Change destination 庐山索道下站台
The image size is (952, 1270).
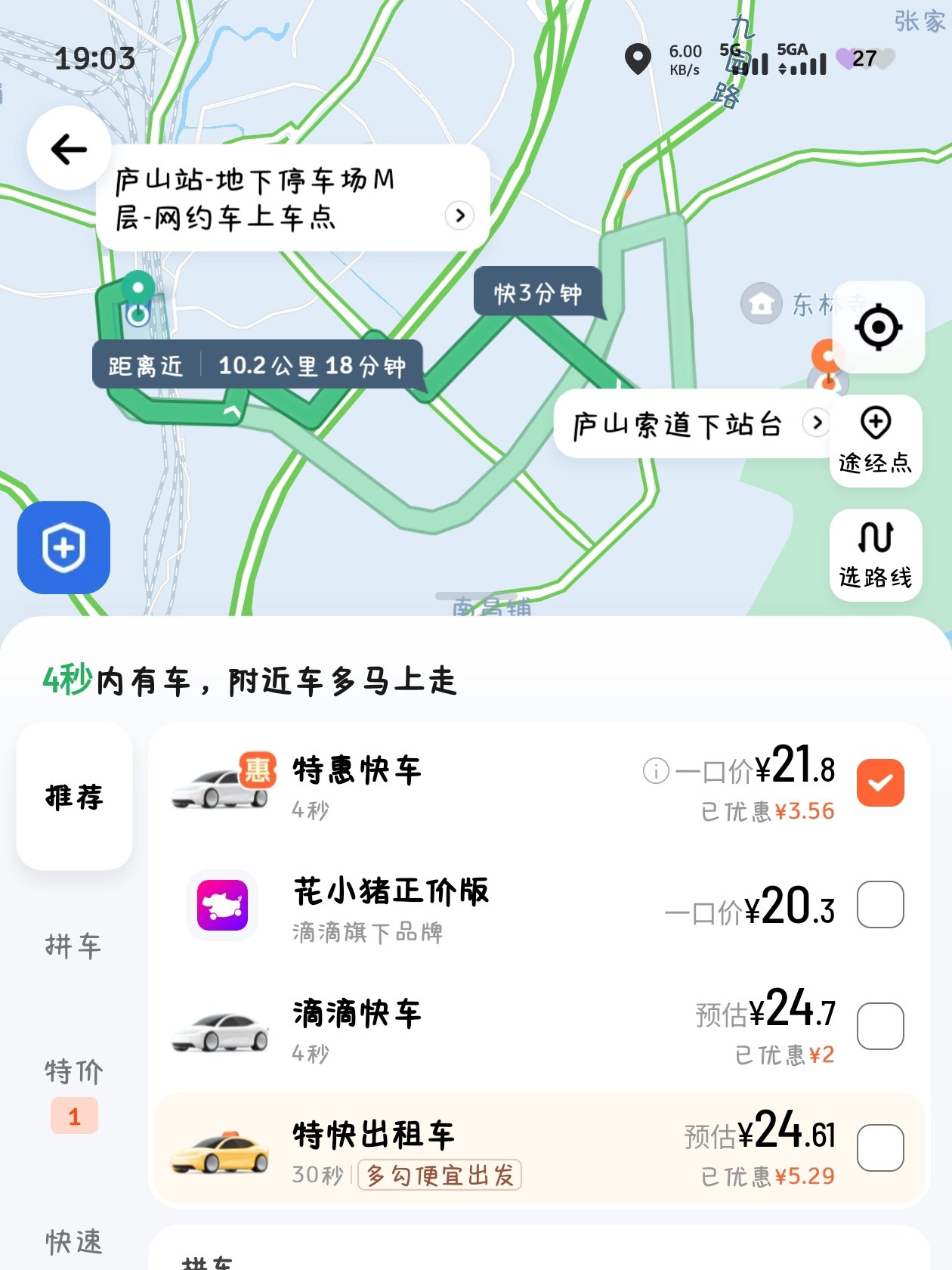pos(691,424)
